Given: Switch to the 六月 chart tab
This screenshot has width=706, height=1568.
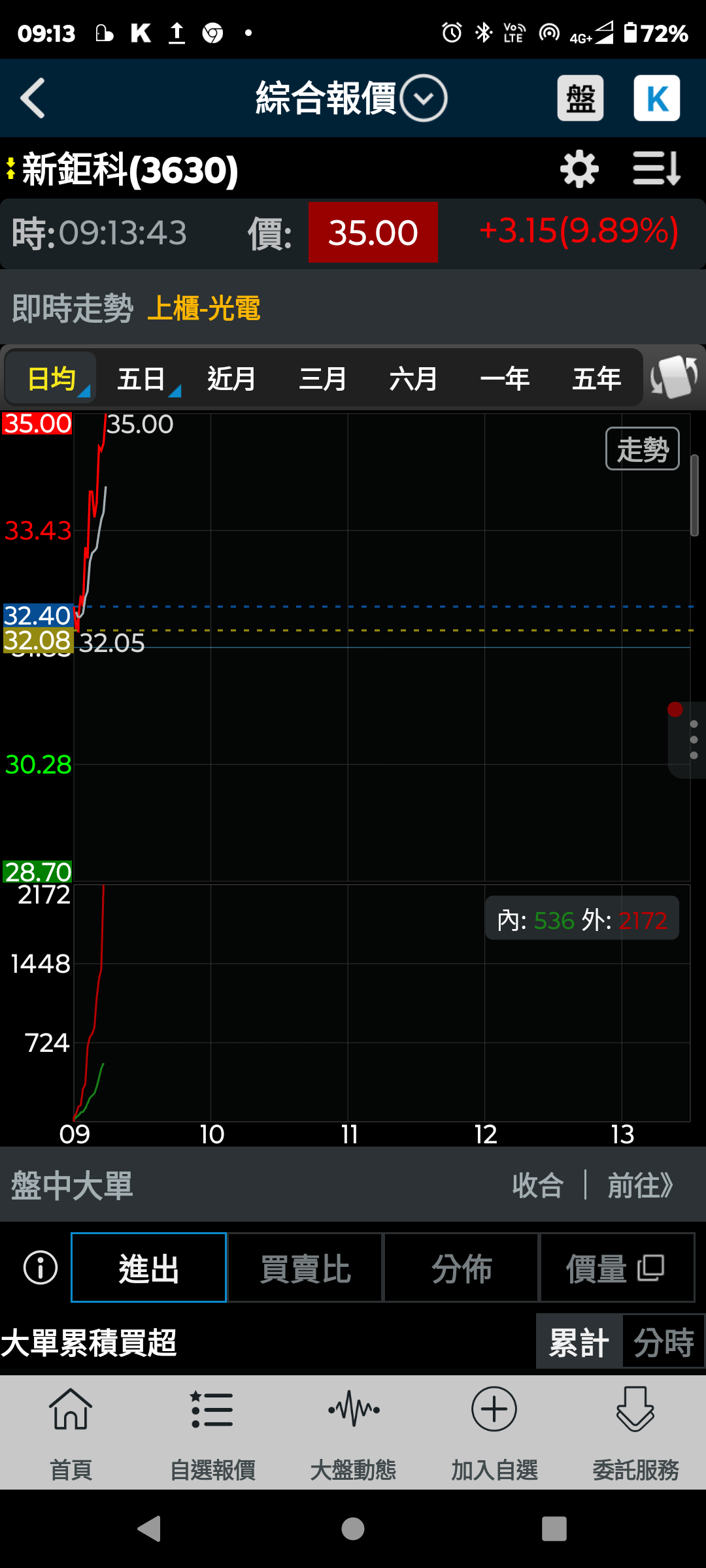Looking at the screenshot, I should coord(413,379).
